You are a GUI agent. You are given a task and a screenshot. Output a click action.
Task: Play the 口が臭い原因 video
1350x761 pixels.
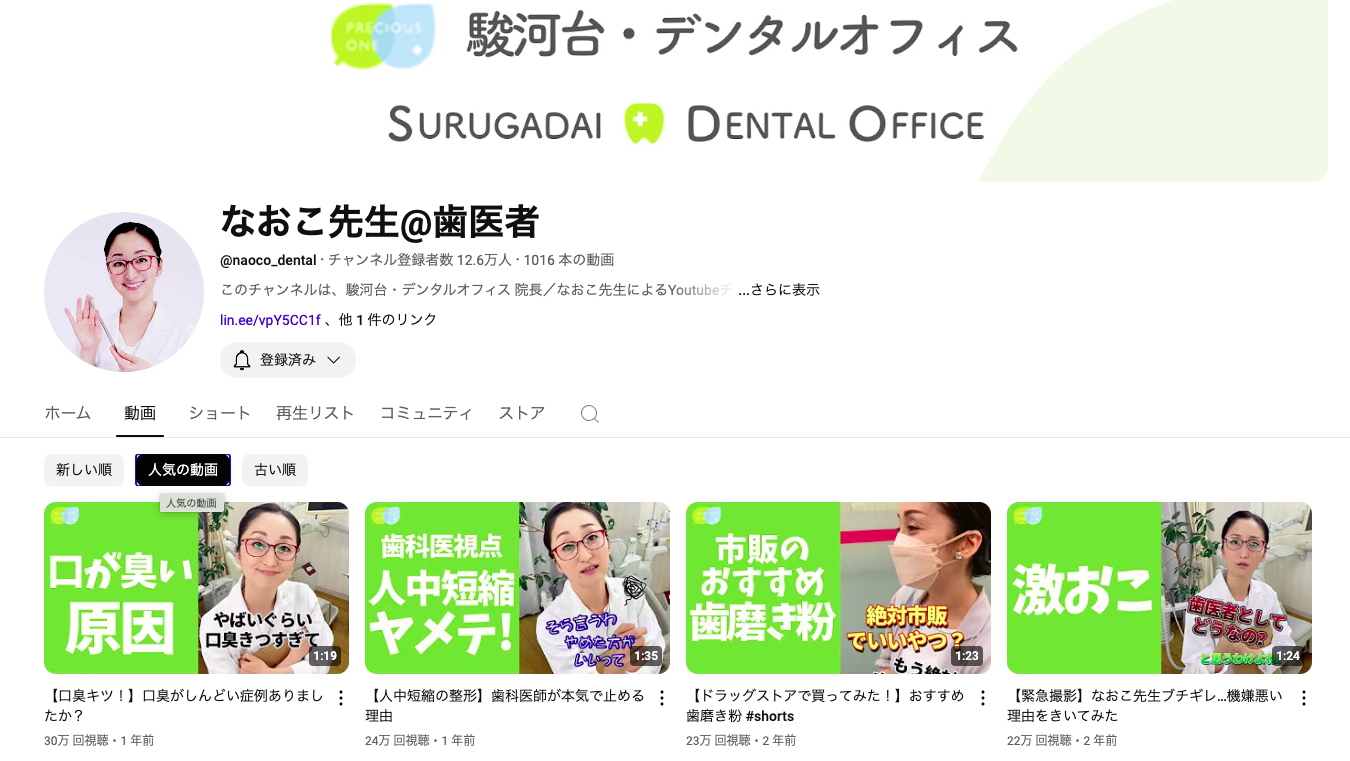(196, 588)
